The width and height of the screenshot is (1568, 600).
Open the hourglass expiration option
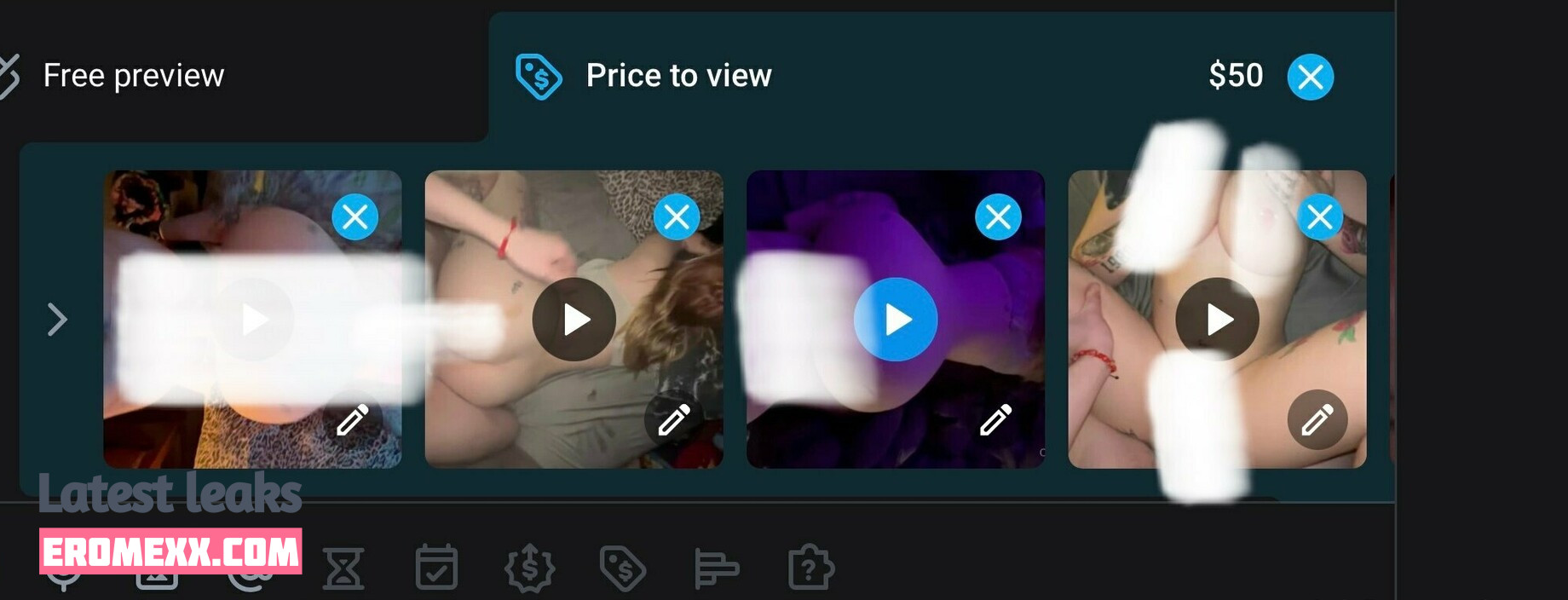point(343,568)
